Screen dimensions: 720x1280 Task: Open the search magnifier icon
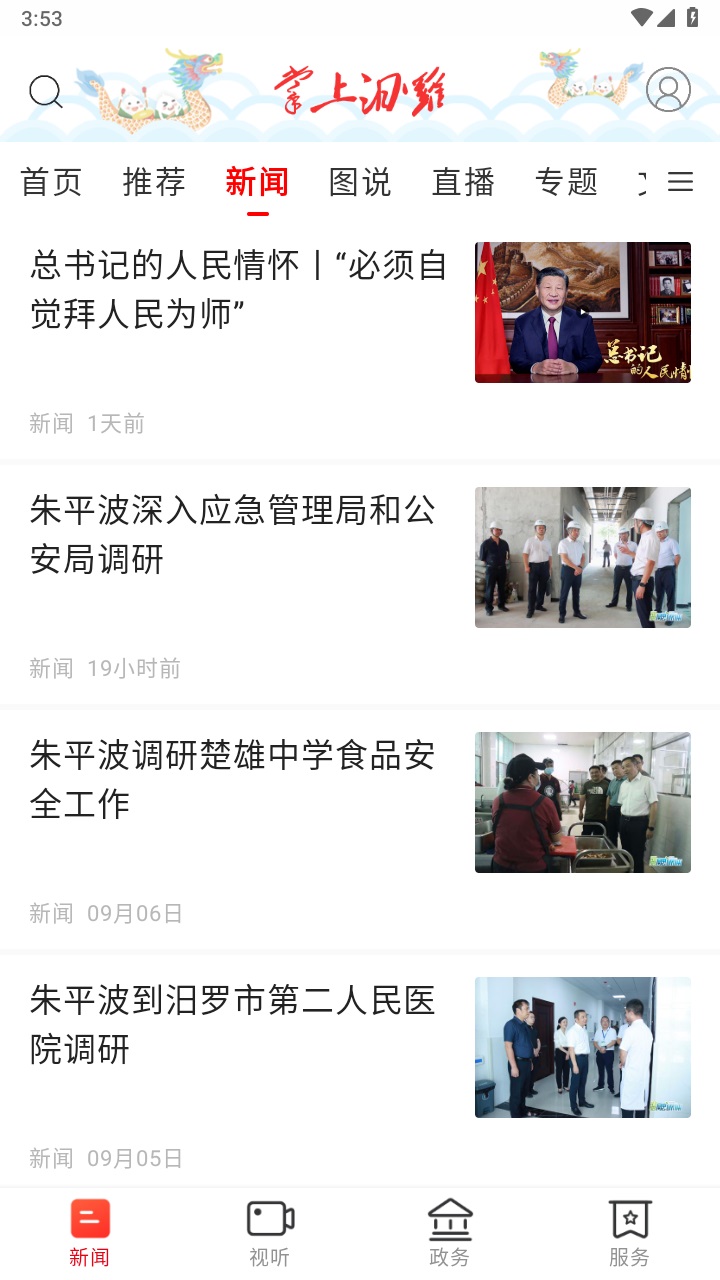[x=46, y=91]
